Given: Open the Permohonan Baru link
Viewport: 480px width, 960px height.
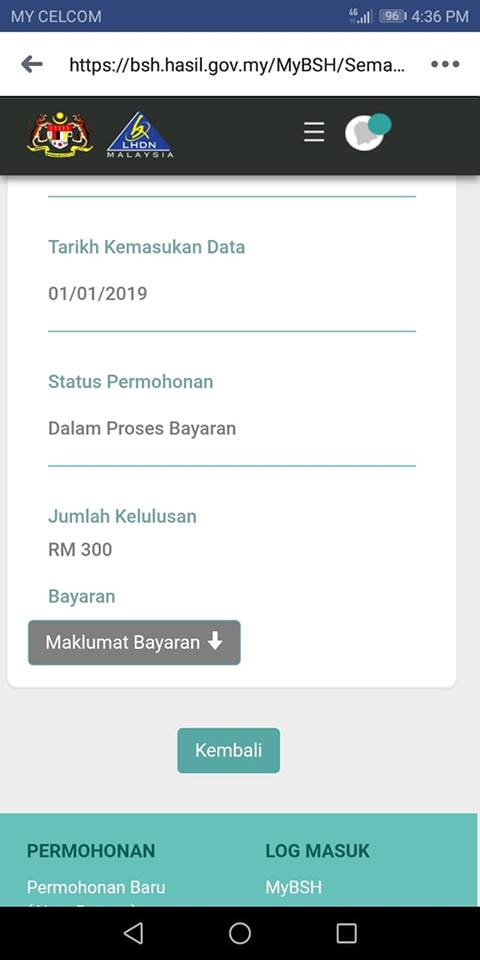Looking at the screenshot, I should [96, 887].
